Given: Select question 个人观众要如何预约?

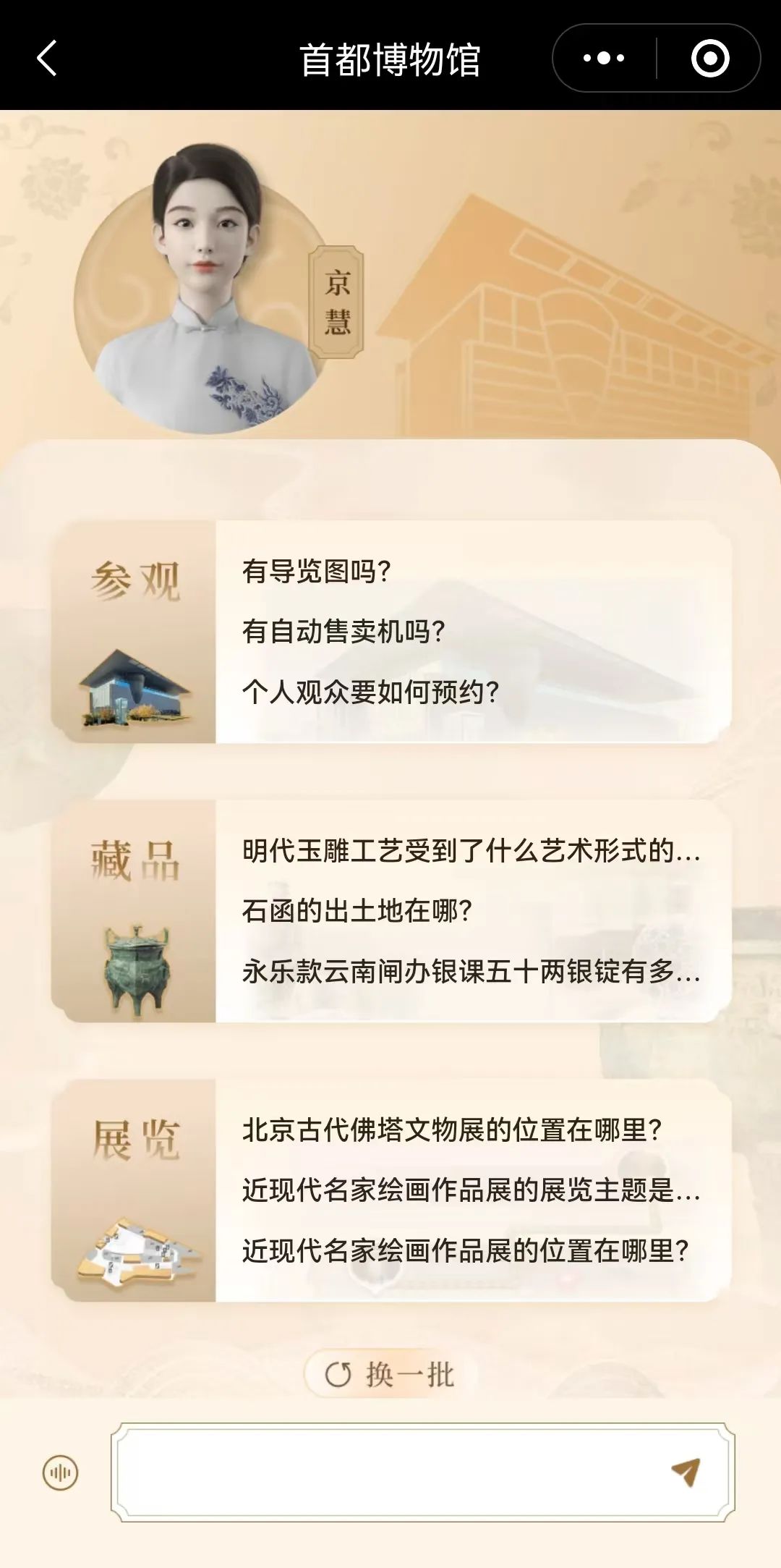Looking at the screenshot, I should click(370, 692).
